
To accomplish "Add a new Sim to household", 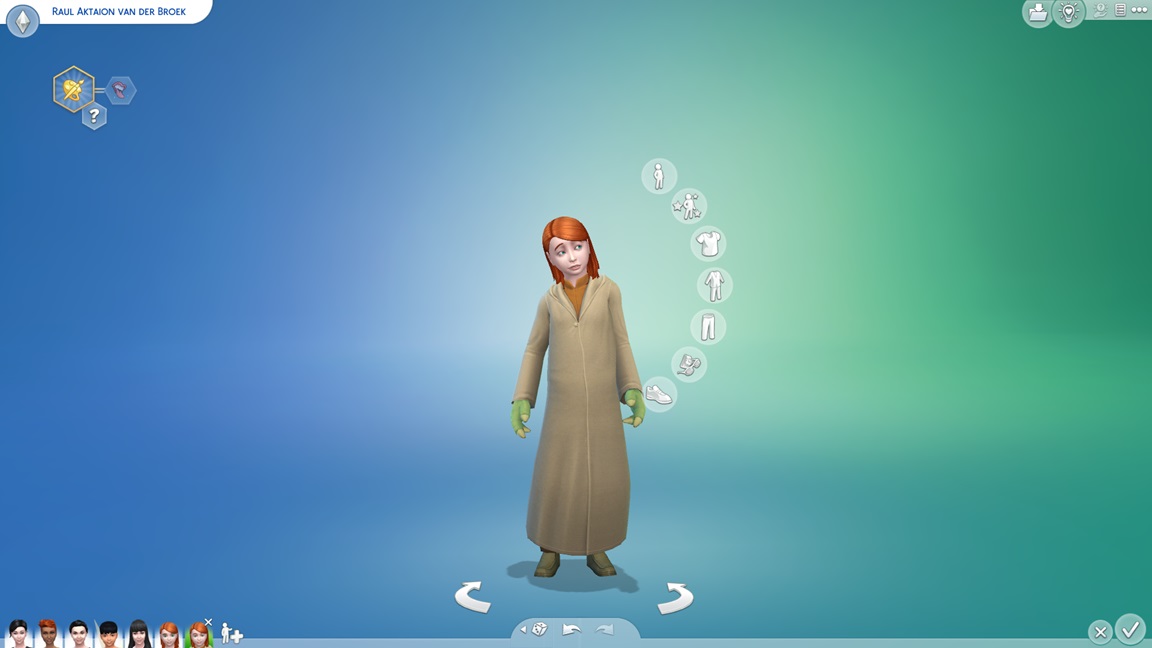I will pyautogui.click(x=232, y=633).
